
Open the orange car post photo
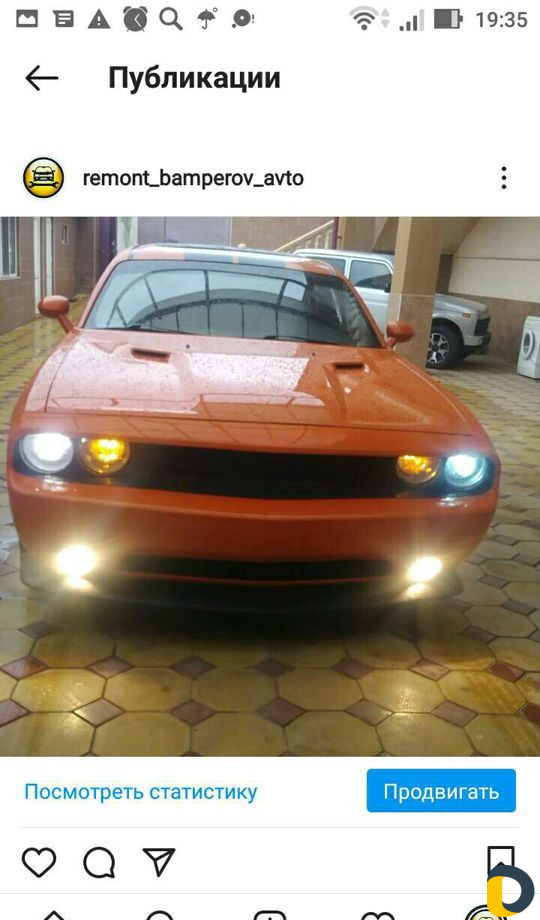pyautogui.click(x=270, y=486)
